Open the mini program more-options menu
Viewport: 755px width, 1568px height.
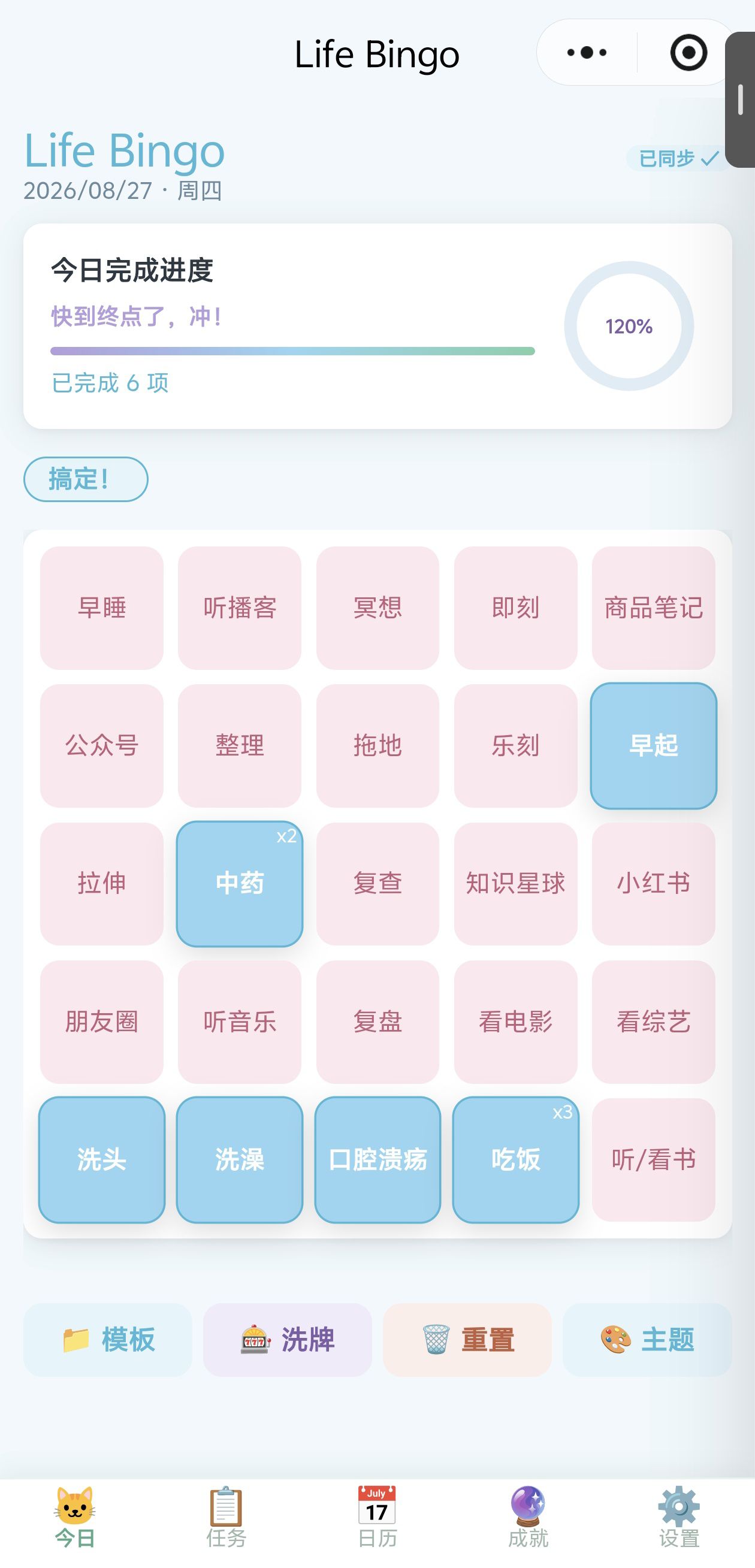(x=587, y=52)
